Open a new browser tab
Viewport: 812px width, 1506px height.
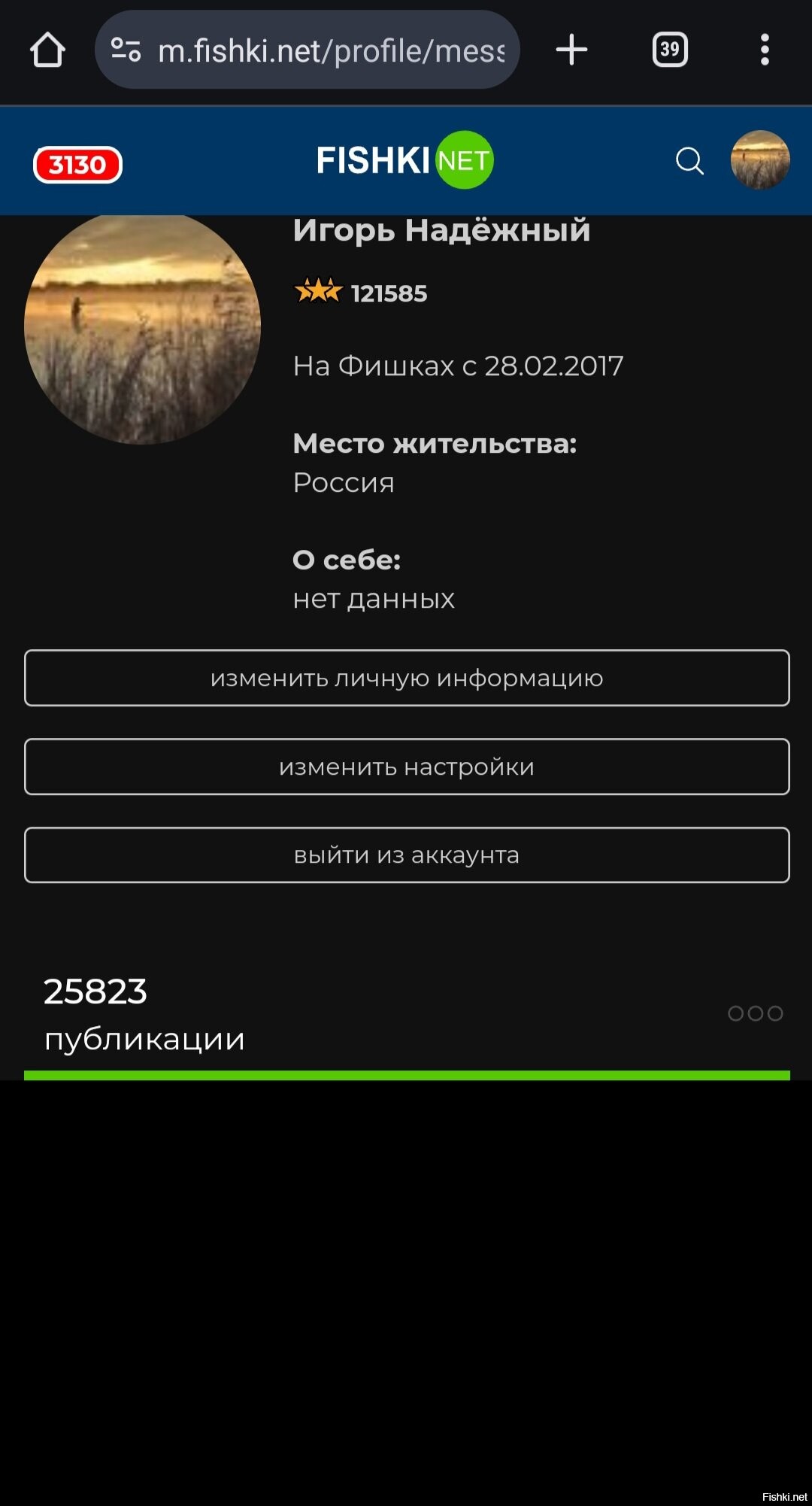(x=571, y=50)
